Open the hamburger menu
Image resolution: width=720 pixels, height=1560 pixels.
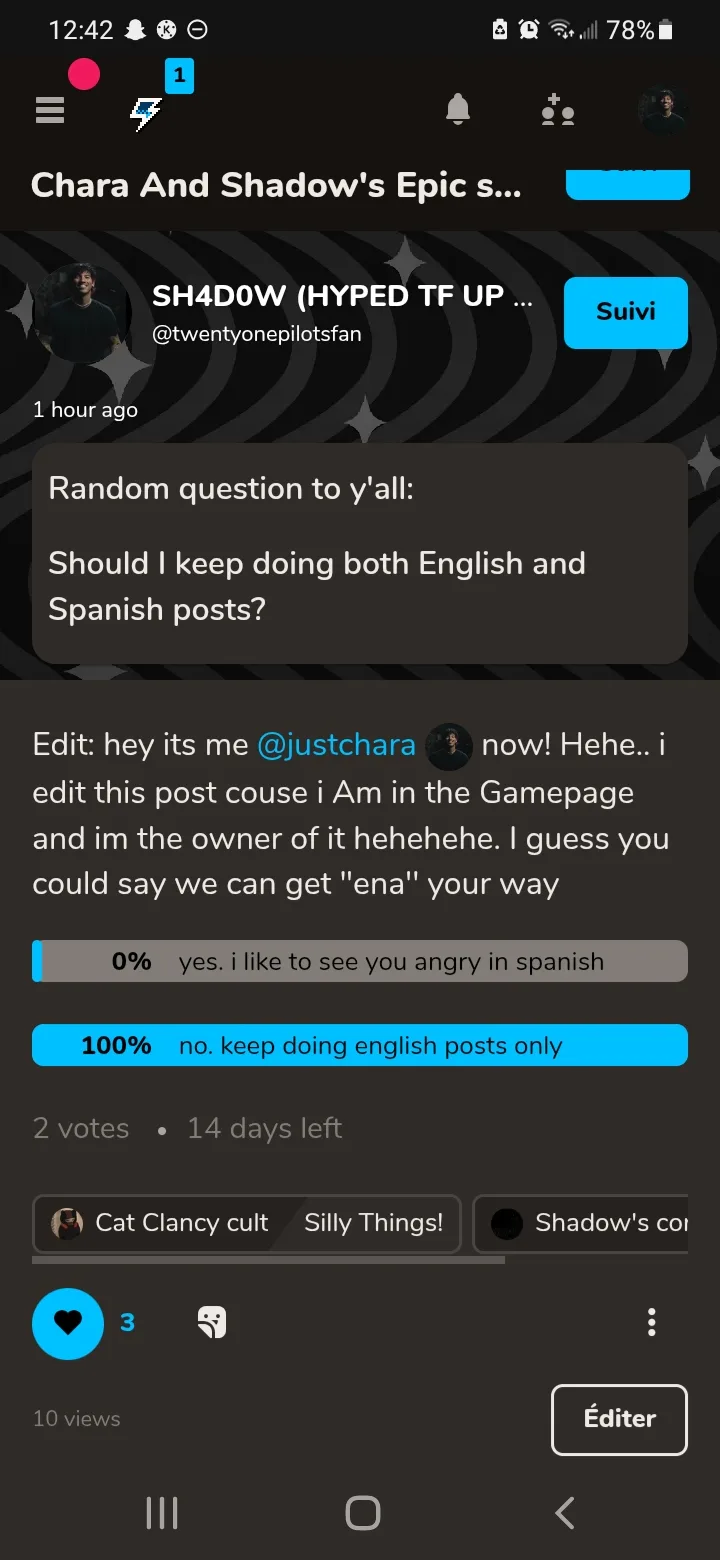50,110
